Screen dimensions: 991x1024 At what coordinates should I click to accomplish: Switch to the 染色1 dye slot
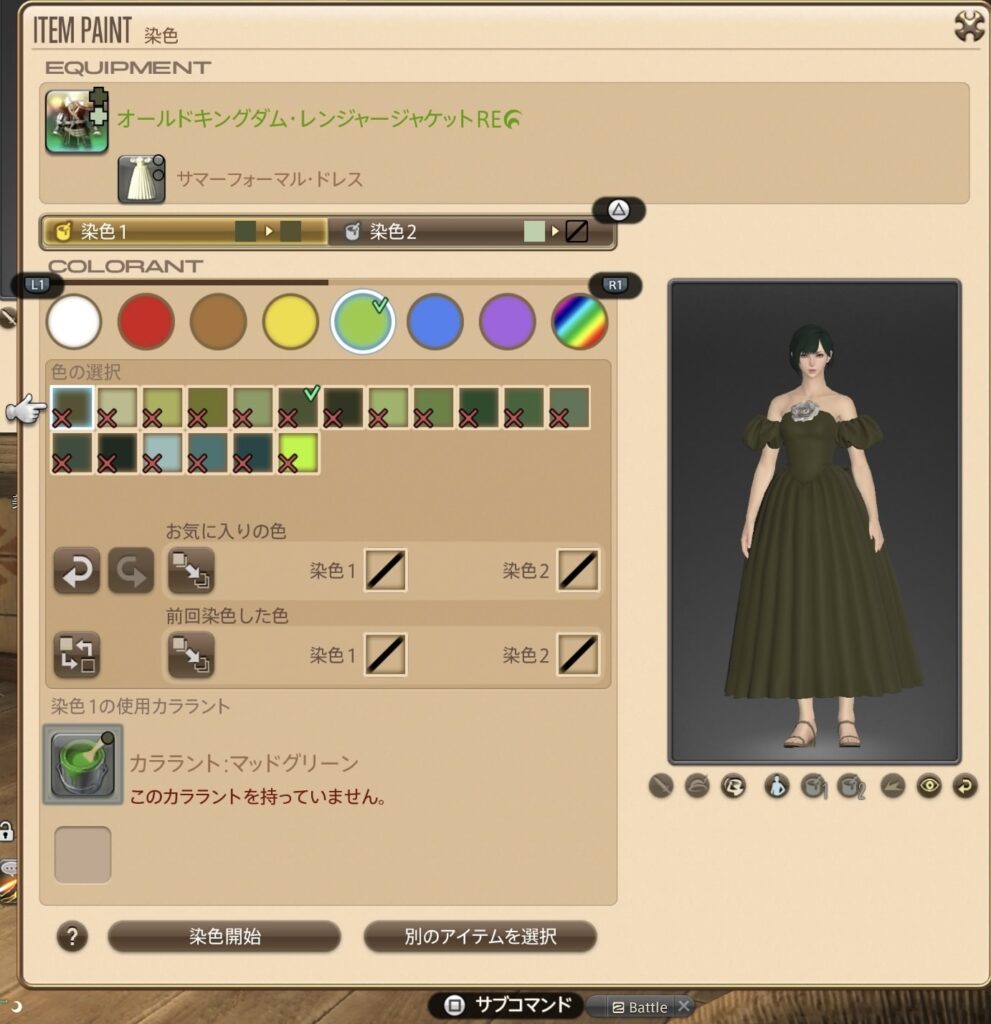(x=183, y=232)
